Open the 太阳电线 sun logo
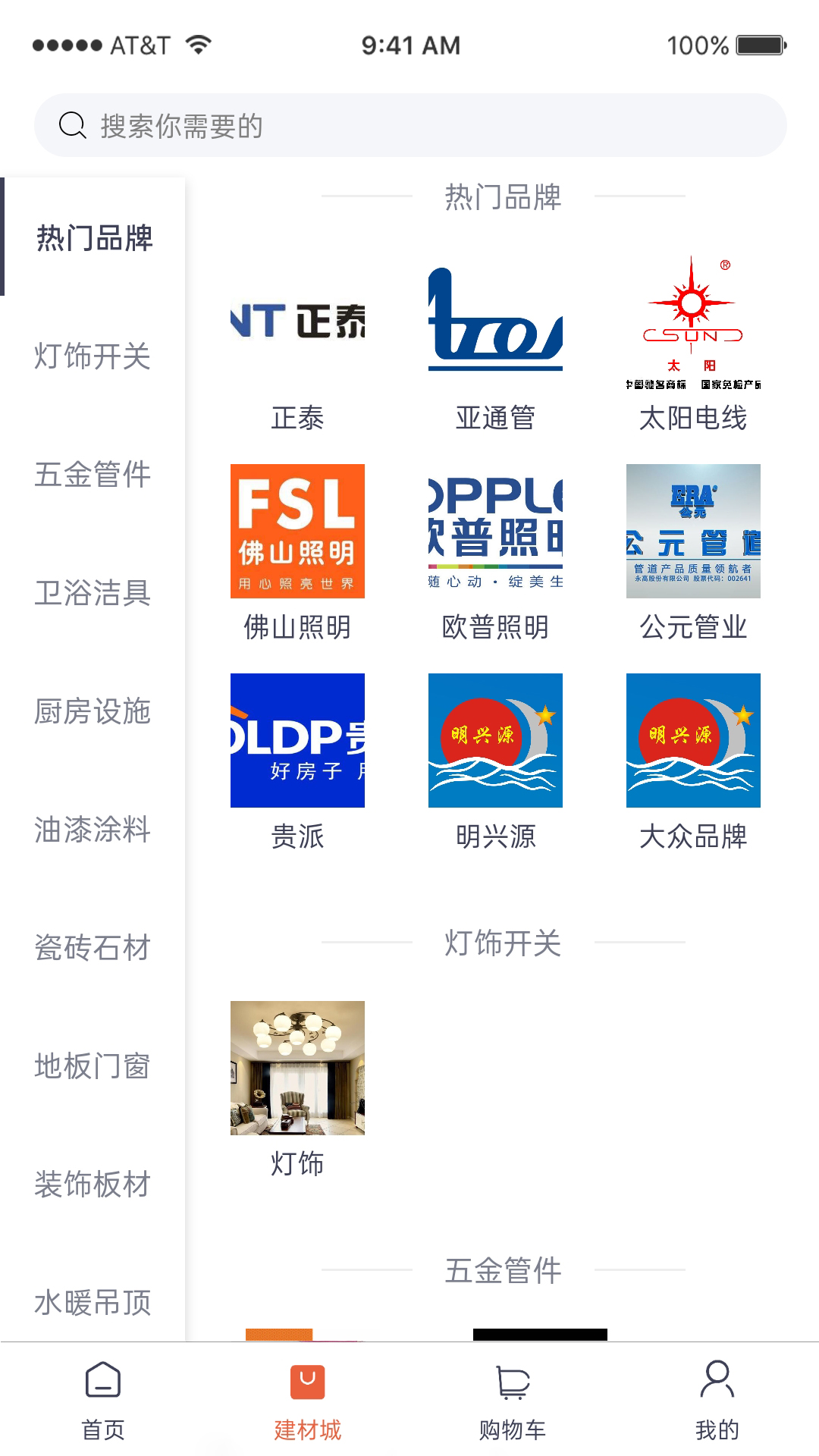The image size is (819, 1456). pos(692,323)
